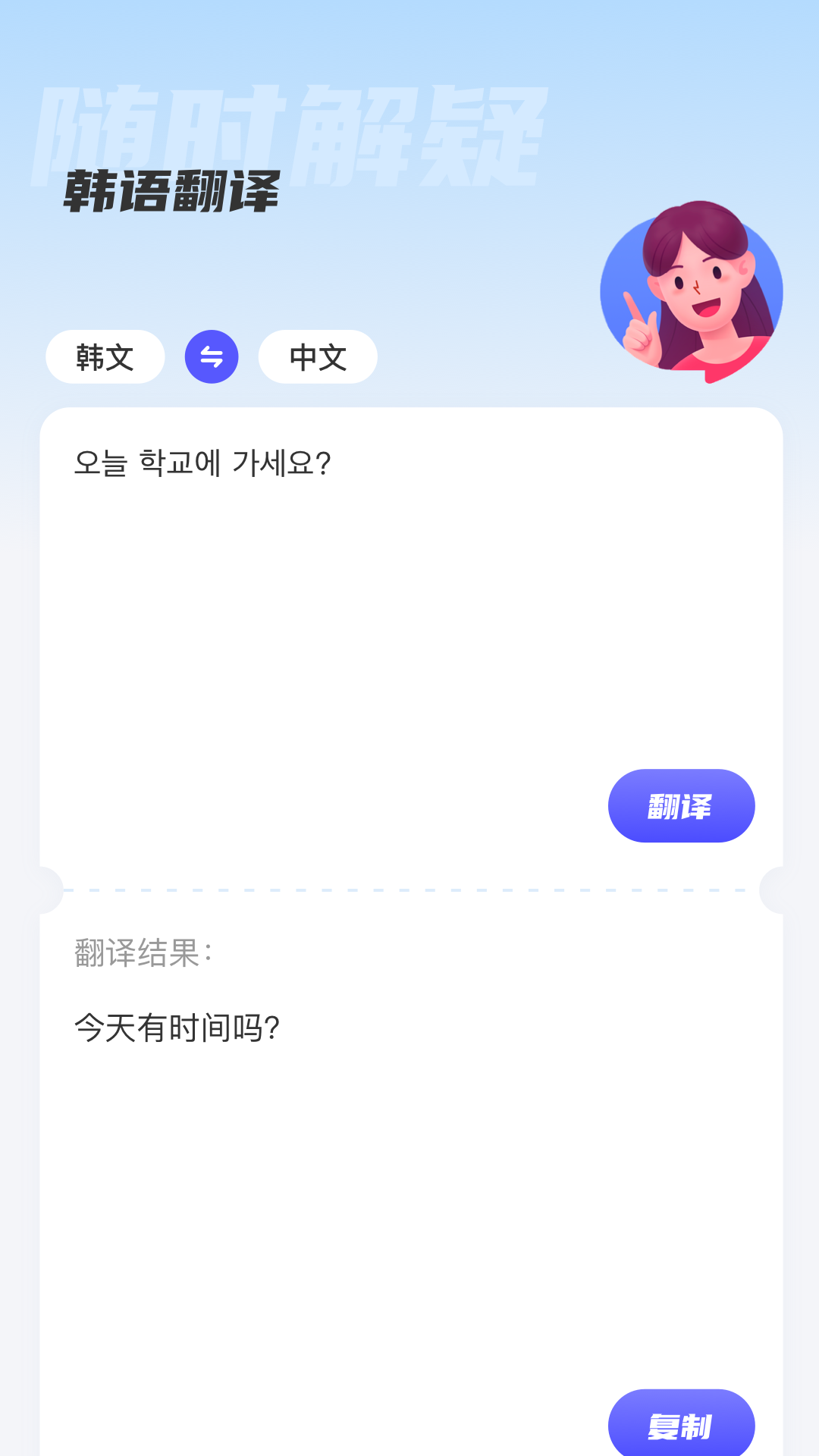
Task: Click the 复制 copy button
Action: pos(681,1425)
